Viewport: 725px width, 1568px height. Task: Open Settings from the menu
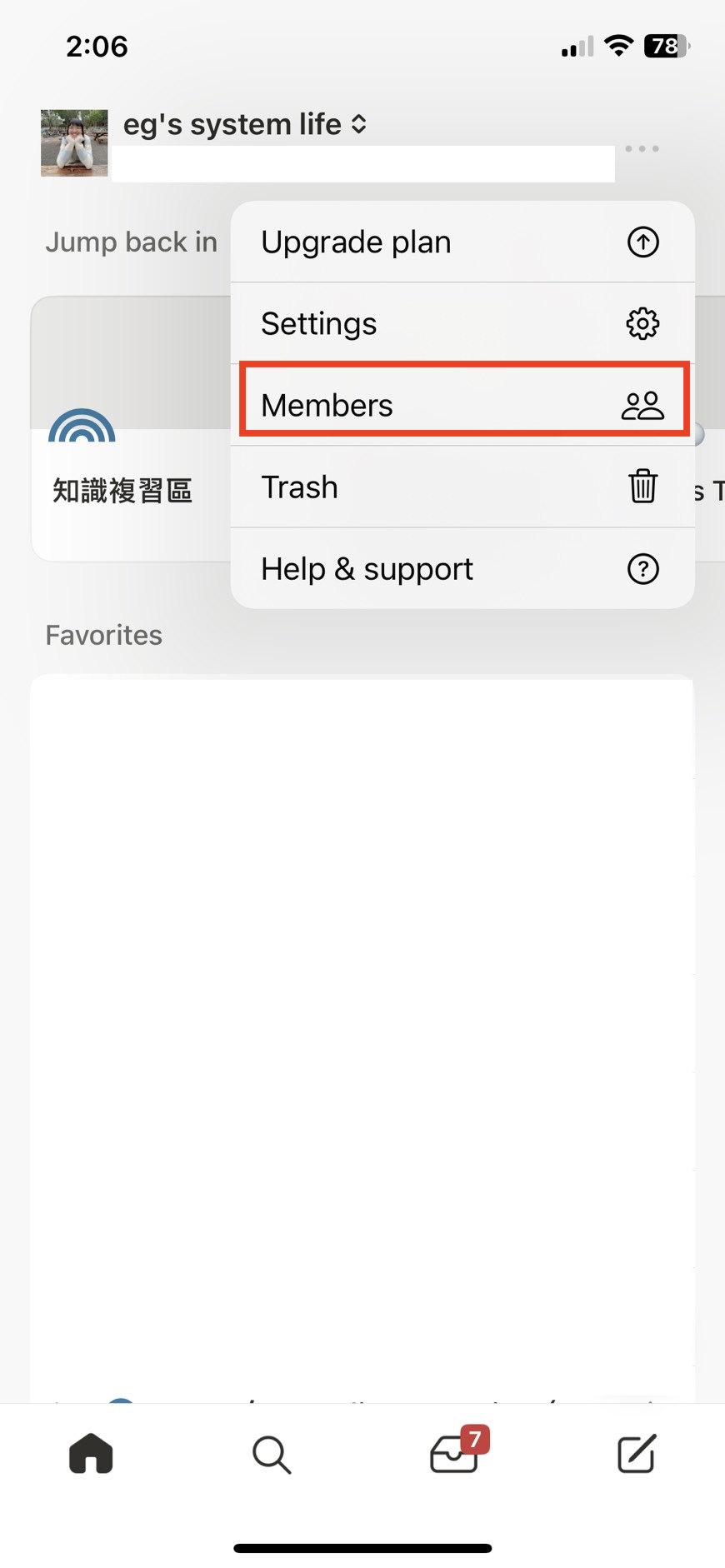[x=461, y=323]
